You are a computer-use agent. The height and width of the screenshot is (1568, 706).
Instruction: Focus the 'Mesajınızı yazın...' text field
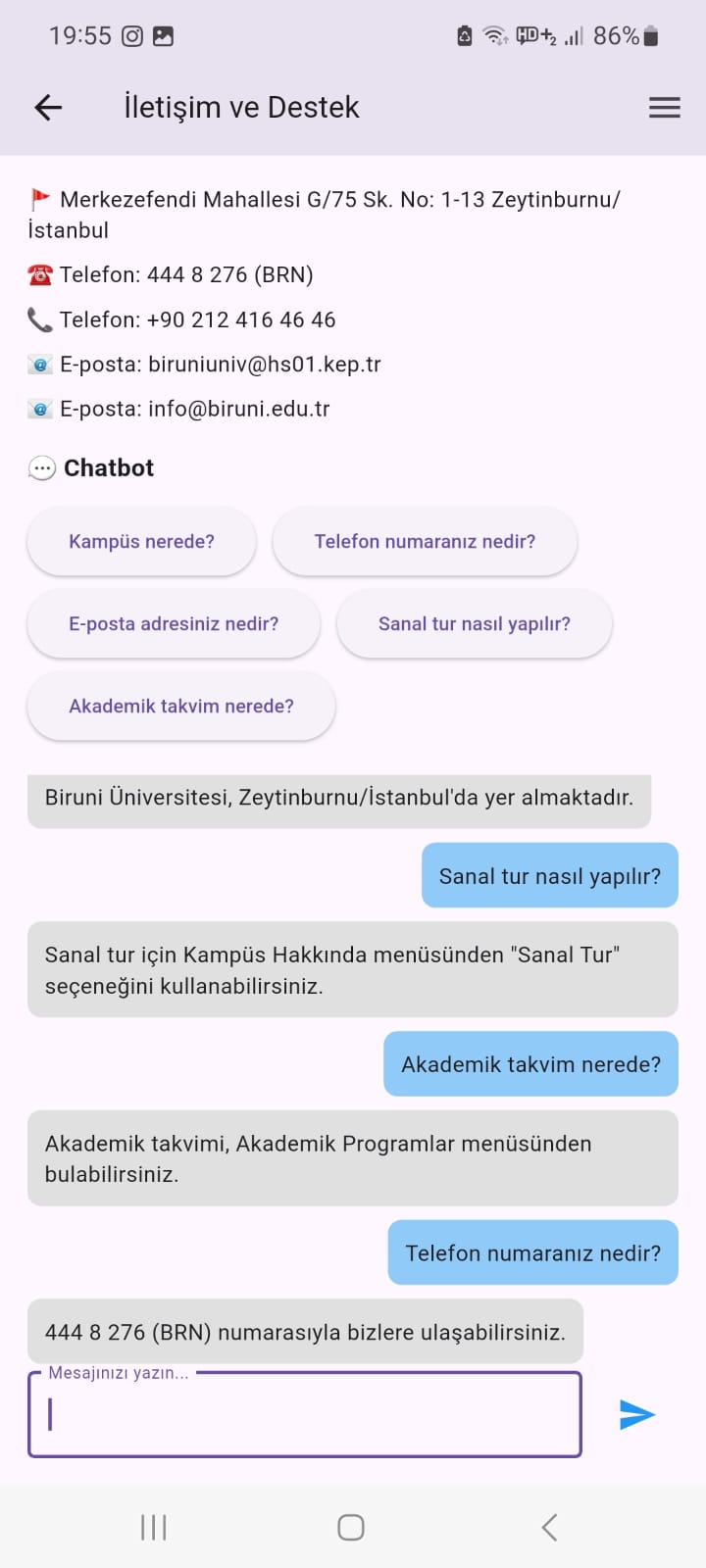click(304, 1414)
